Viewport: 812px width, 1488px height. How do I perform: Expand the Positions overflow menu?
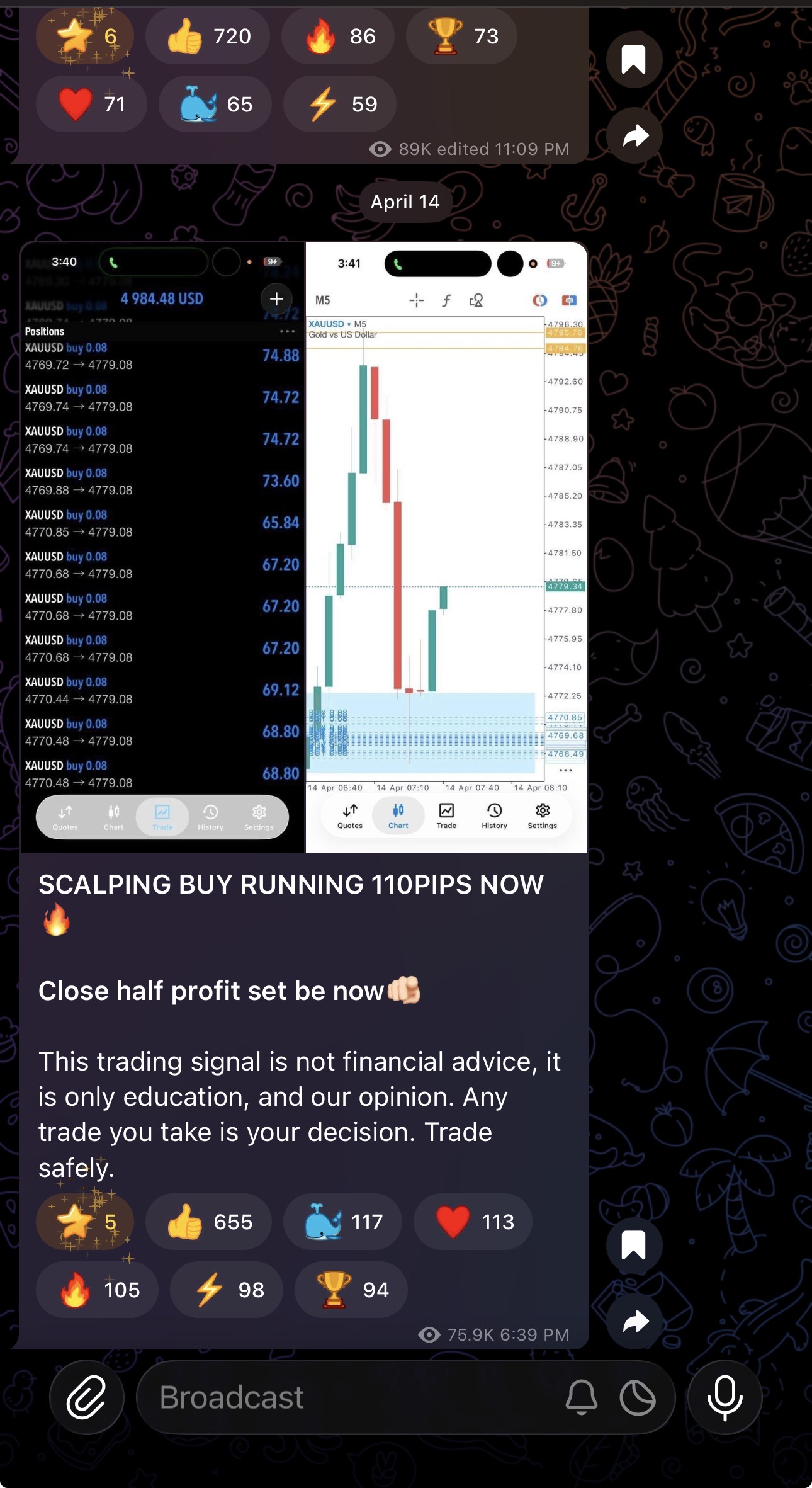[x=286, y=331]
